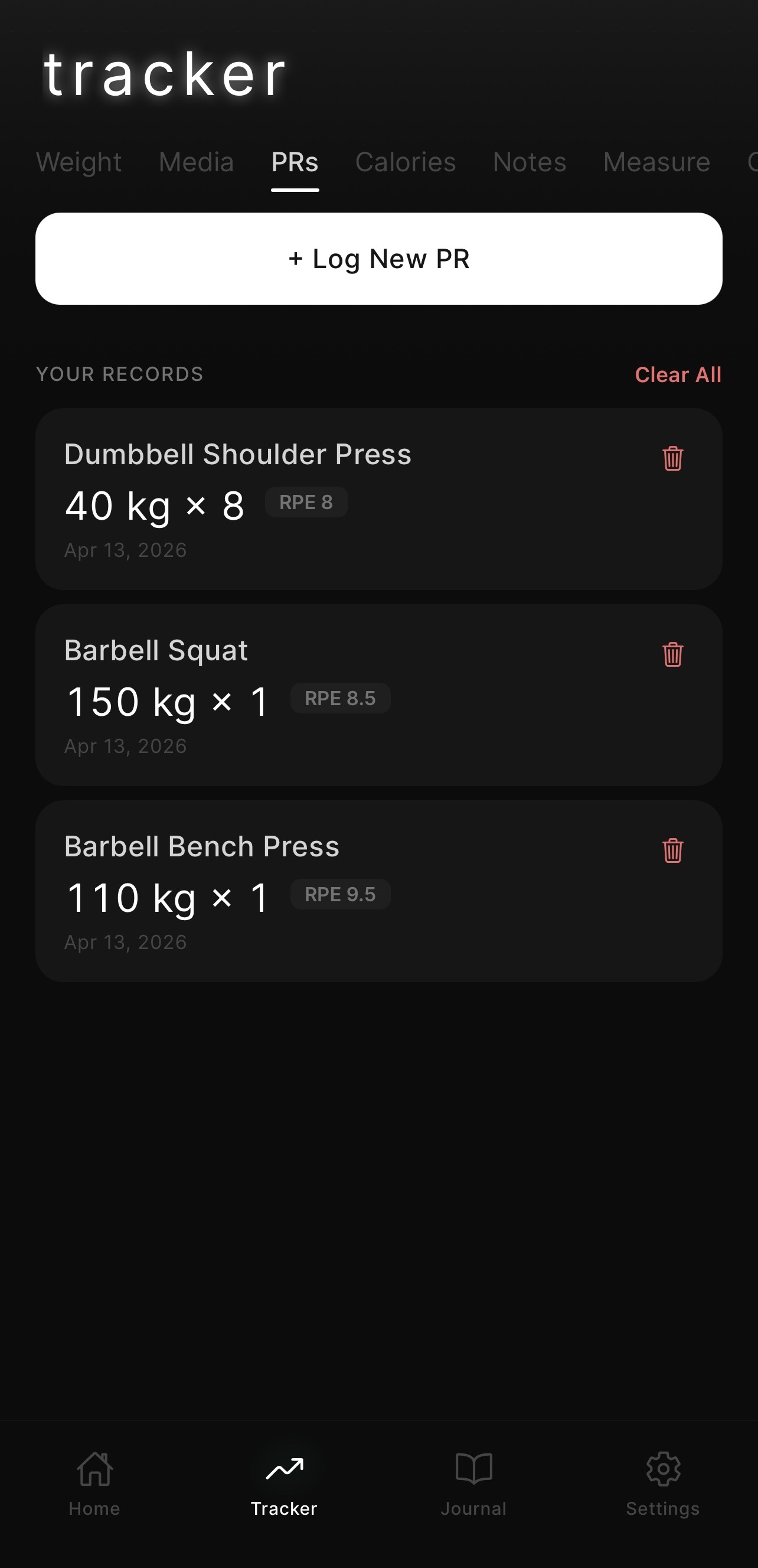Switch to the Weight tab
This screenshot has height=1568, width=758.
coord(79,162)
